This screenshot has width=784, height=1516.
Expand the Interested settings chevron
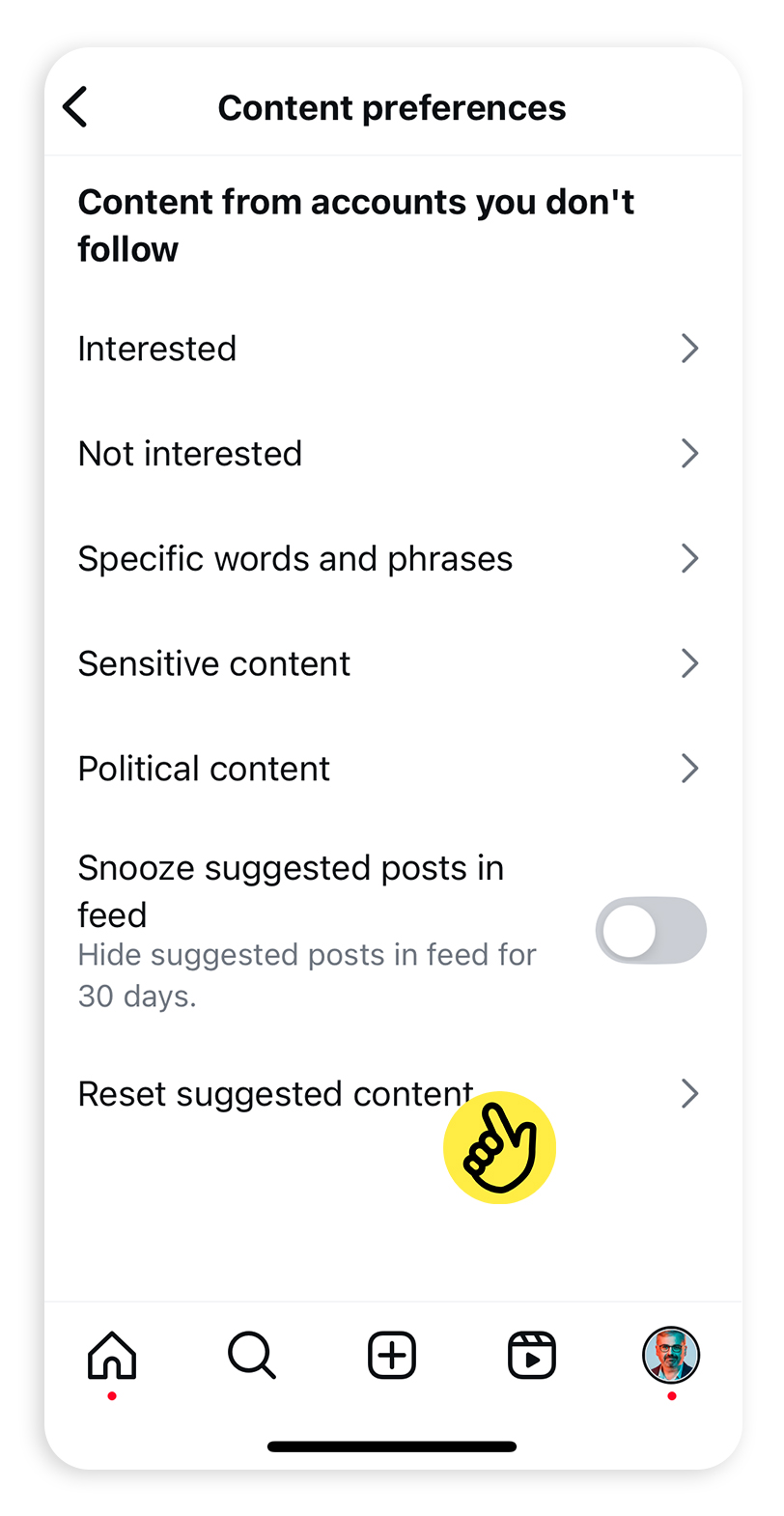(689, 349)
